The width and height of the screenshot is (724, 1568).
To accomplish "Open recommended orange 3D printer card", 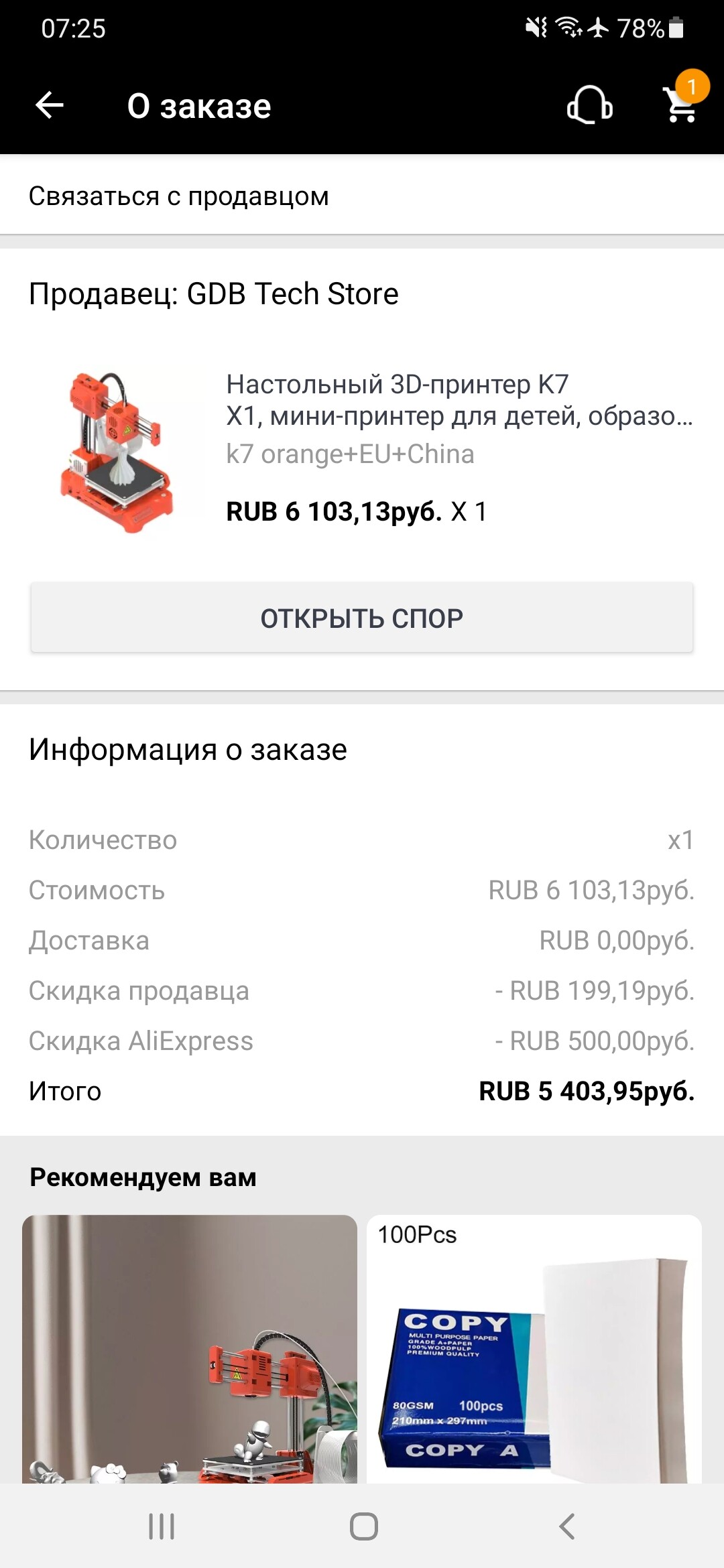I will [190, 1347].
